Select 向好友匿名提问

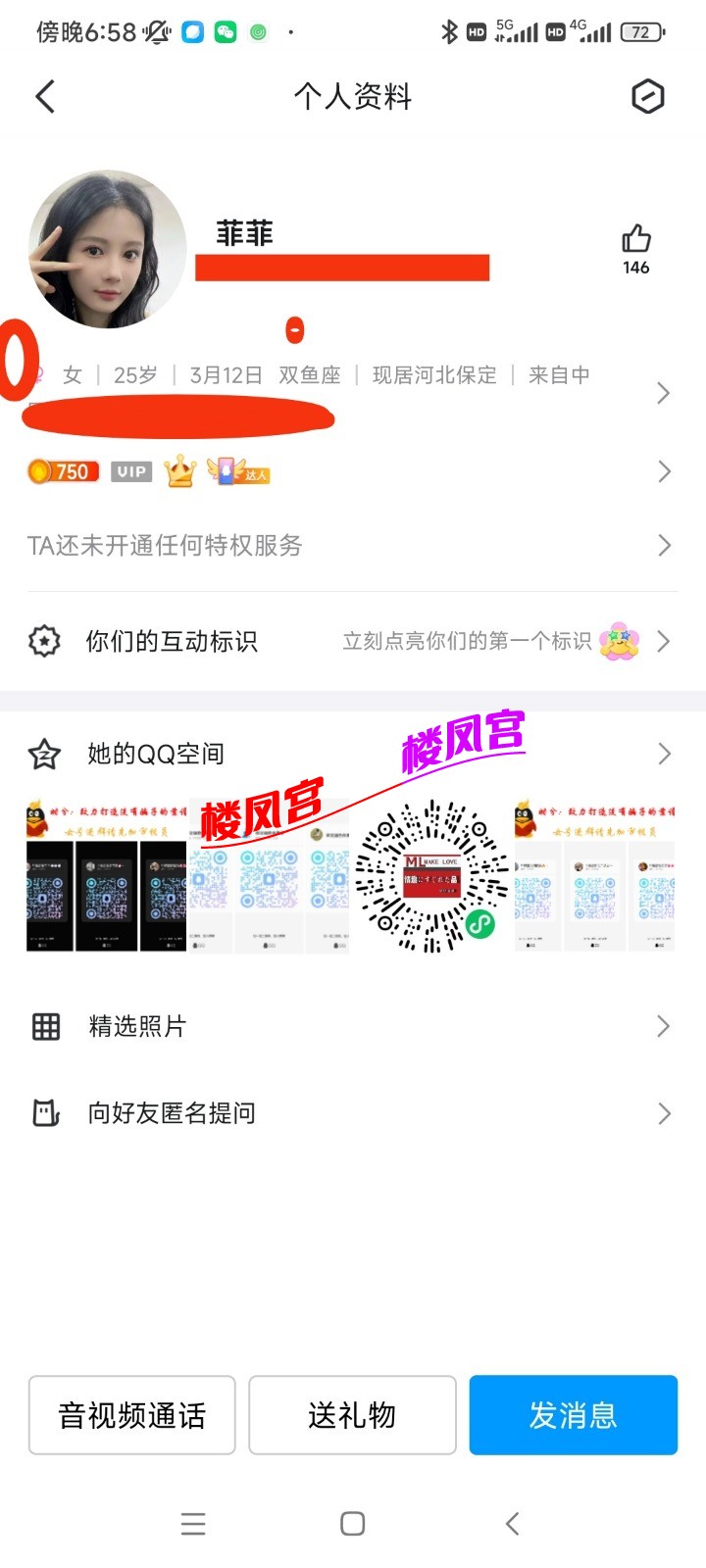pos(353,1113)
